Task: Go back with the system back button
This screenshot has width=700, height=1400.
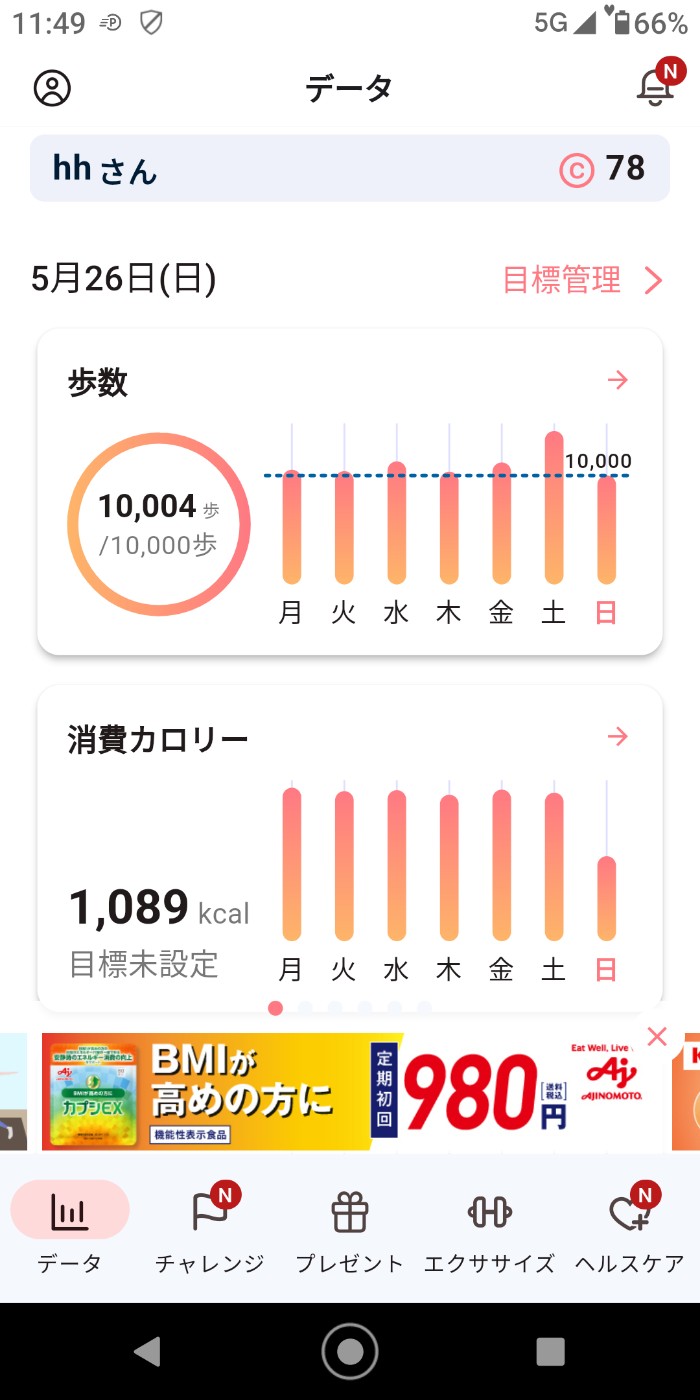Action: click(x=148, y=1351)
